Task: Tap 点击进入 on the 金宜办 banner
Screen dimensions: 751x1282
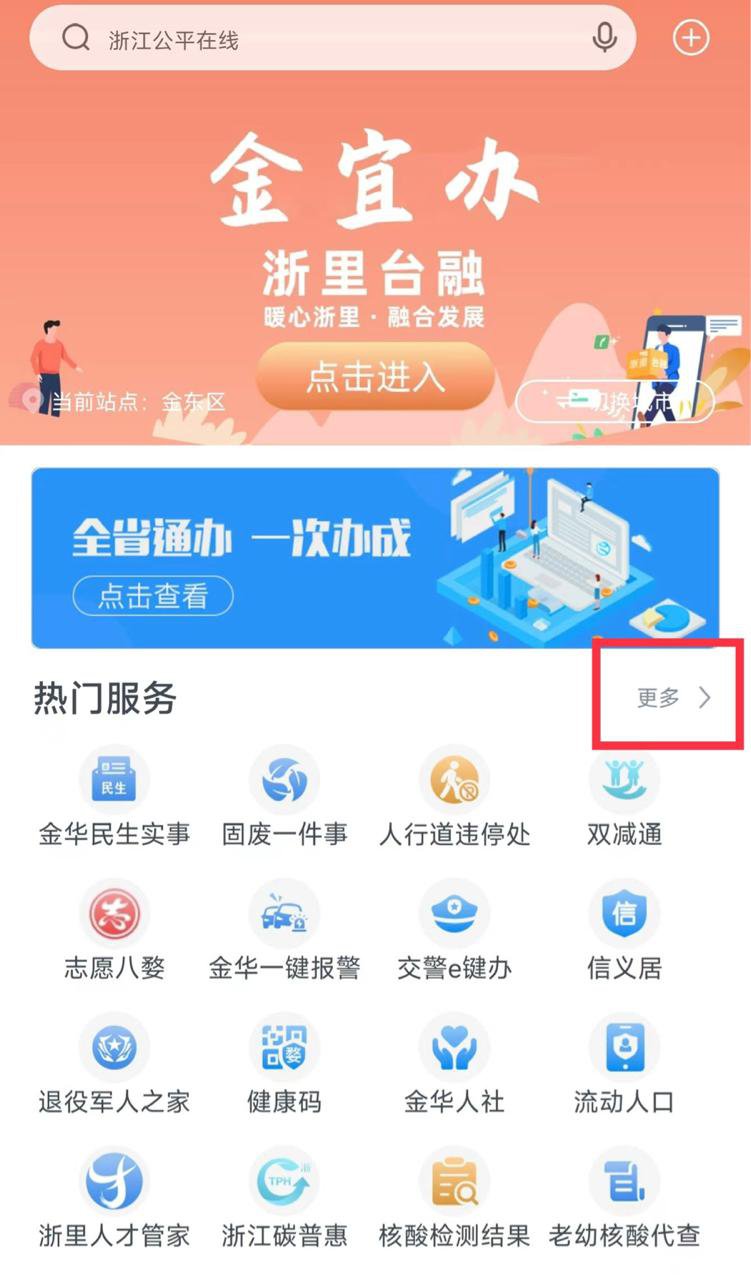Action: (374, 377)
